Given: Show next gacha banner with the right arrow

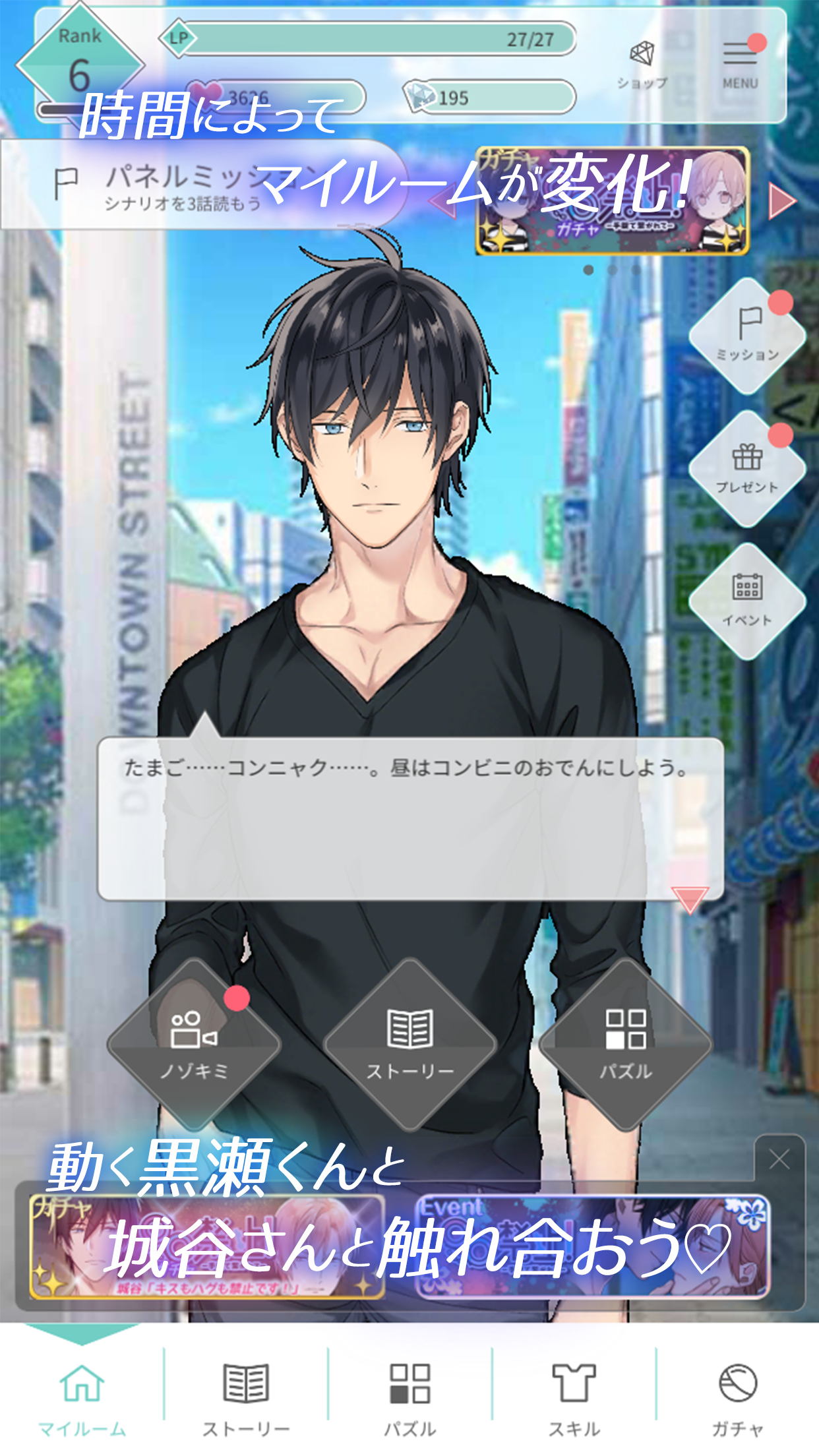Looking at the screenshot, I should 783,201.
